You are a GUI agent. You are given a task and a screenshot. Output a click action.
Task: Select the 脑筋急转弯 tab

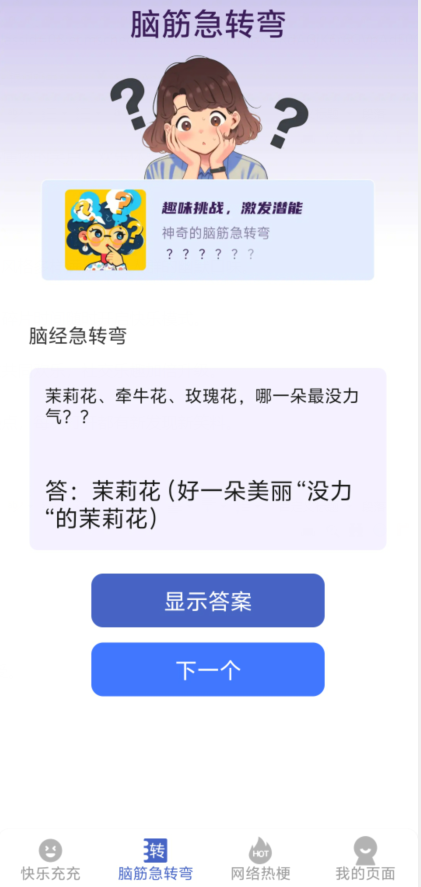[155, 860]
